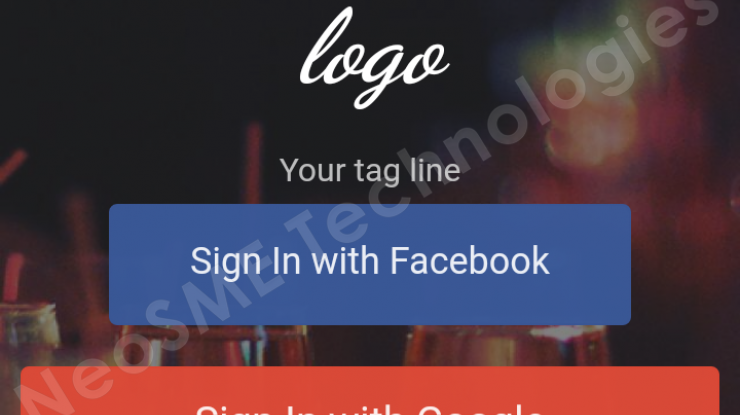Screen dimensions: 740x415
Task: Sign in with Facebook
Action: click(369, 263)
